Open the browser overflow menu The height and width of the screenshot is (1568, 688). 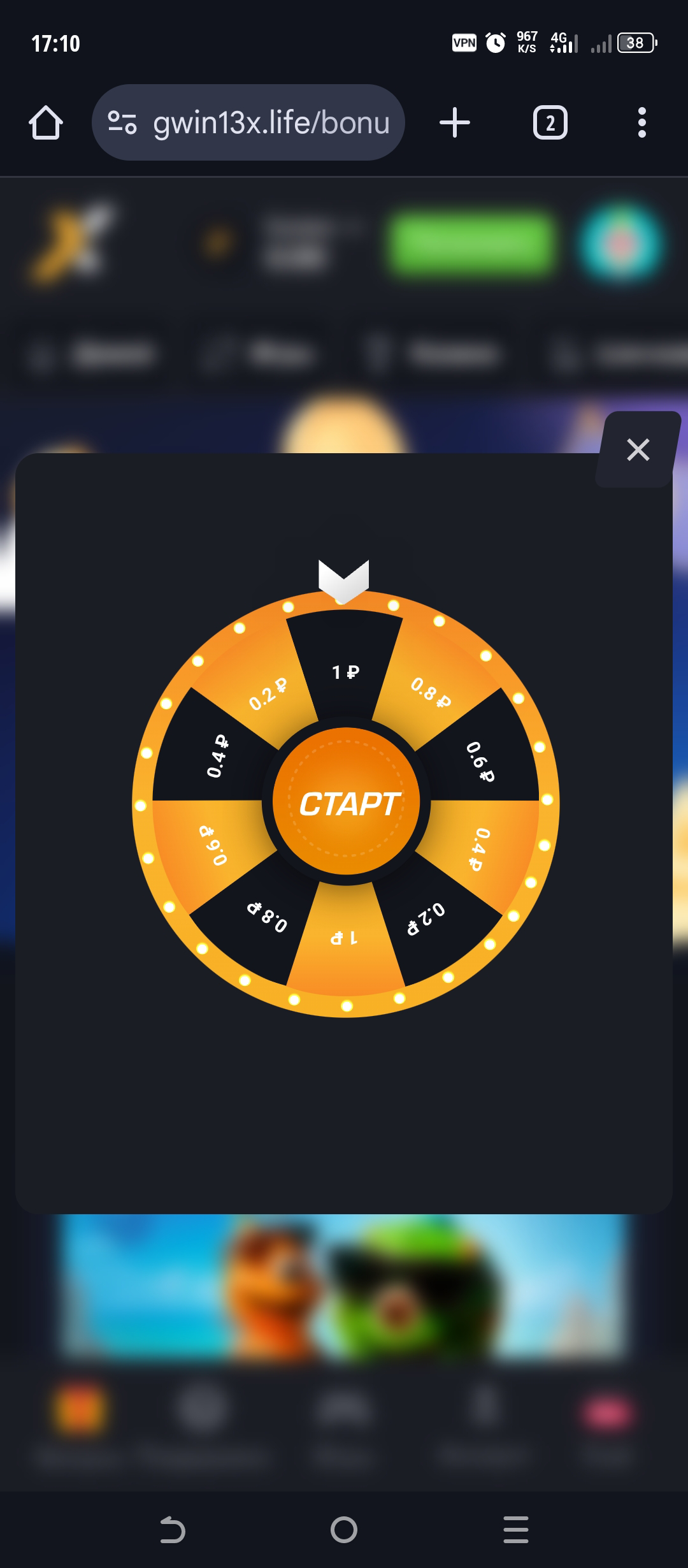coord(641,122)
